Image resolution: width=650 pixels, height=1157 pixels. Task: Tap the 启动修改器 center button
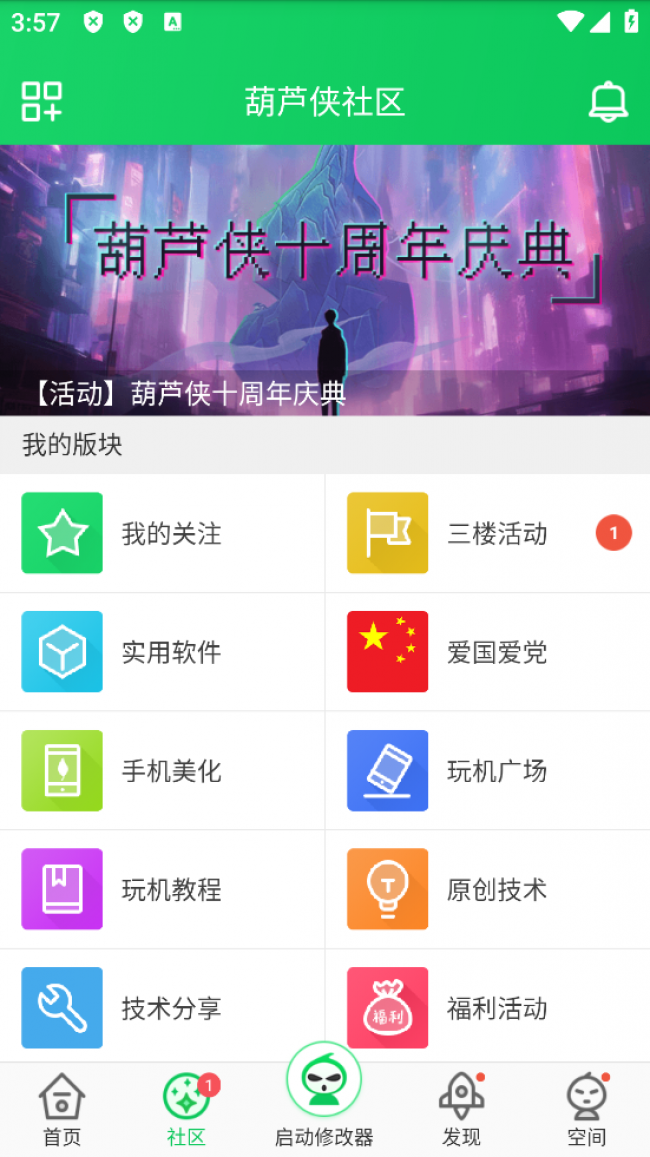[x=324, y=1095]
